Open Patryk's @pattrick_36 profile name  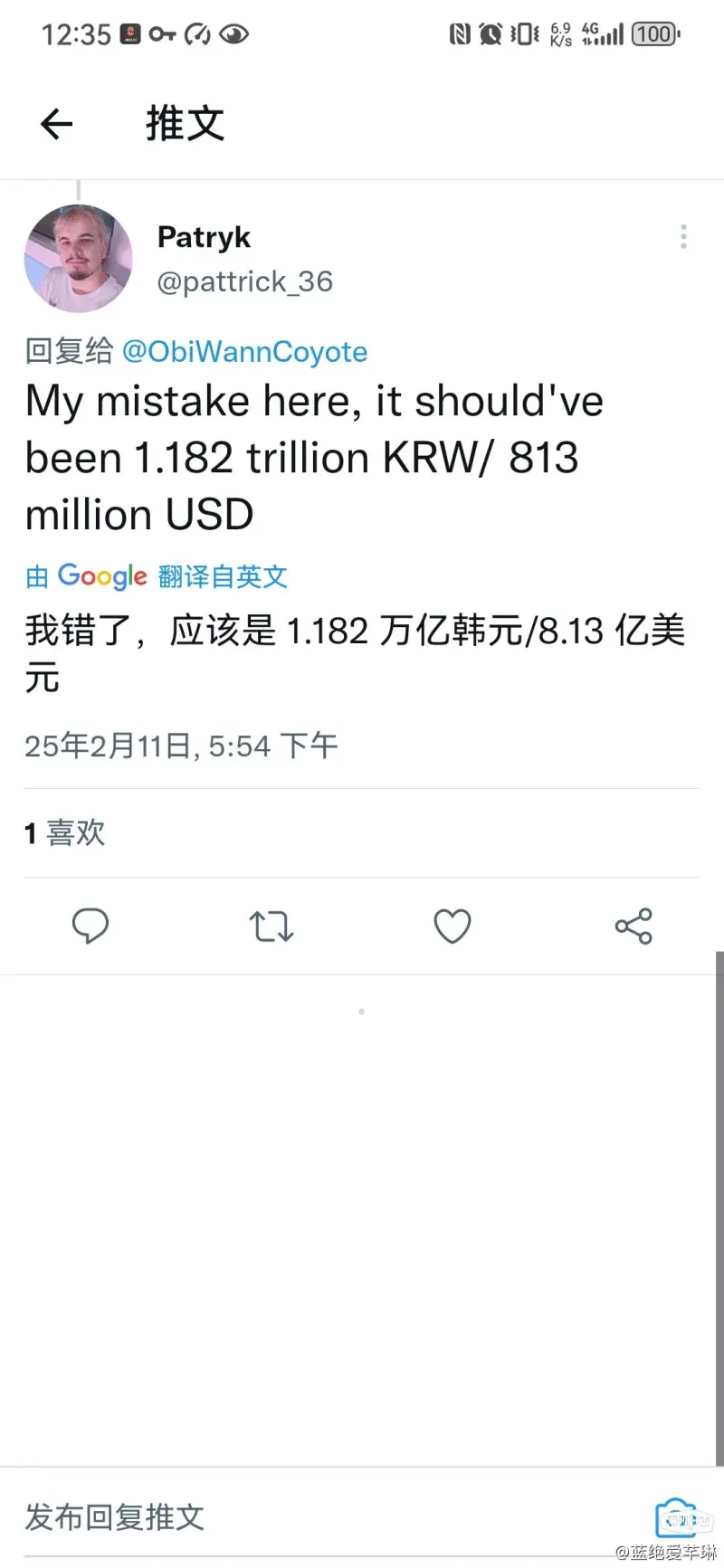tap(244, 281)
